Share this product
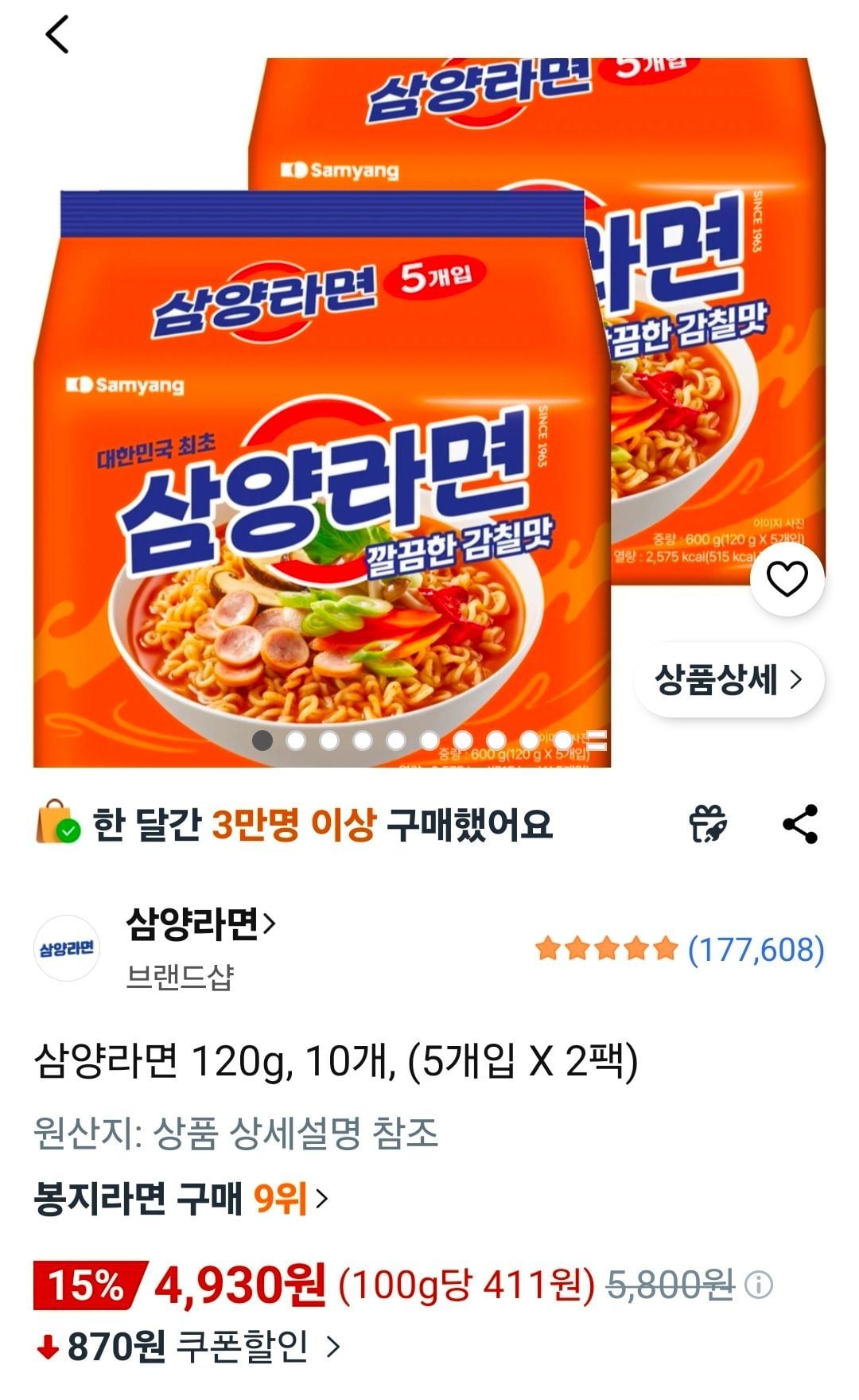 click(x=800, y=824)
